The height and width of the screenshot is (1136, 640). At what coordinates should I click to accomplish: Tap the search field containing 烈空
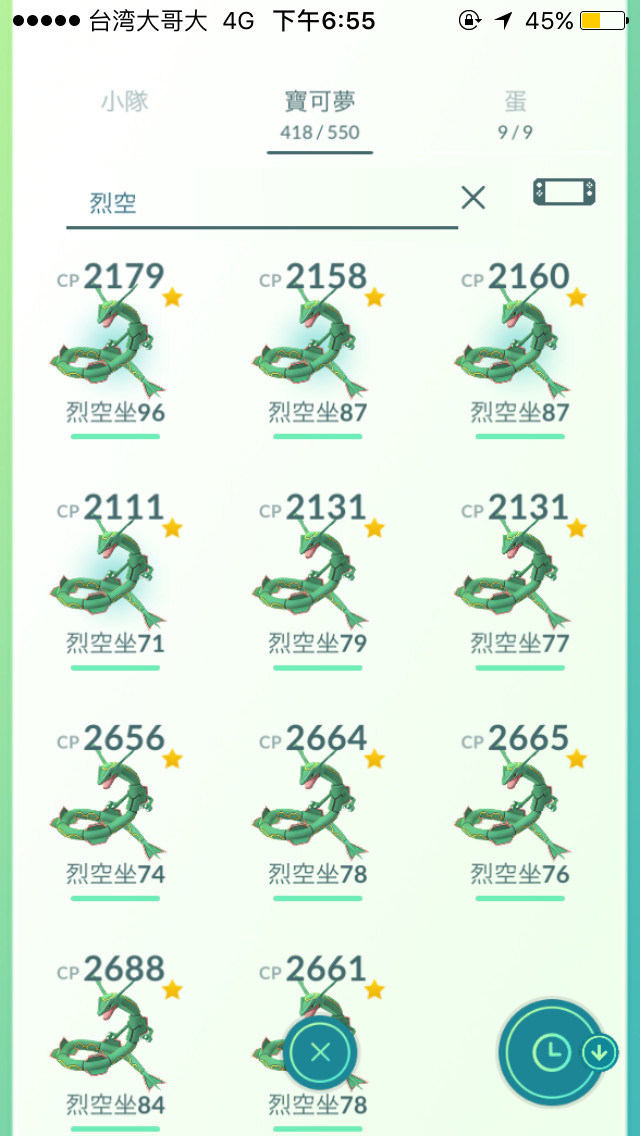pyautogui.click(x=262, y=204)
